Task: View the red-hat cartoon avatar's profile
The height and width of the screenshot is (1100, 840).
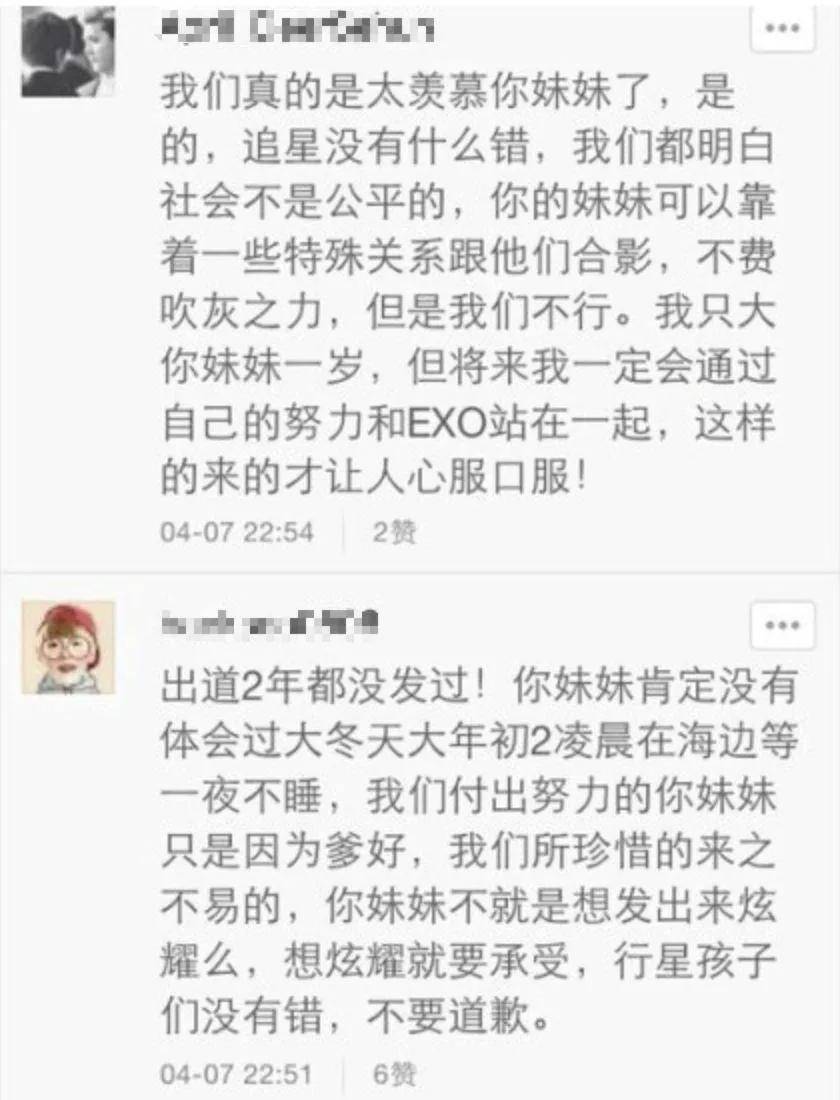Action: pos(67,647)
